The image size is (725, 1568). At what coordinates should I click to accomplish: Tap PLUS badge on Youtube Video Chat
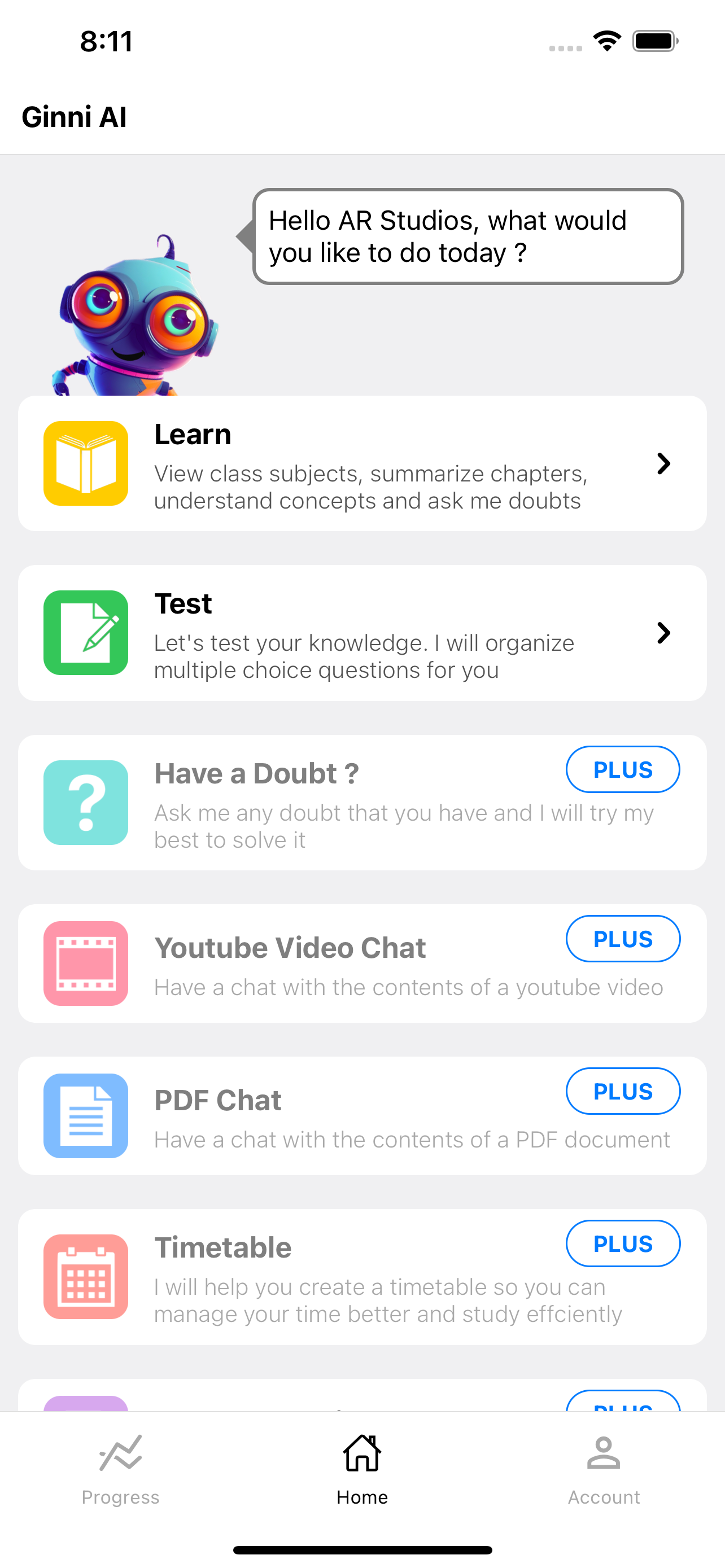pos(623,939)
